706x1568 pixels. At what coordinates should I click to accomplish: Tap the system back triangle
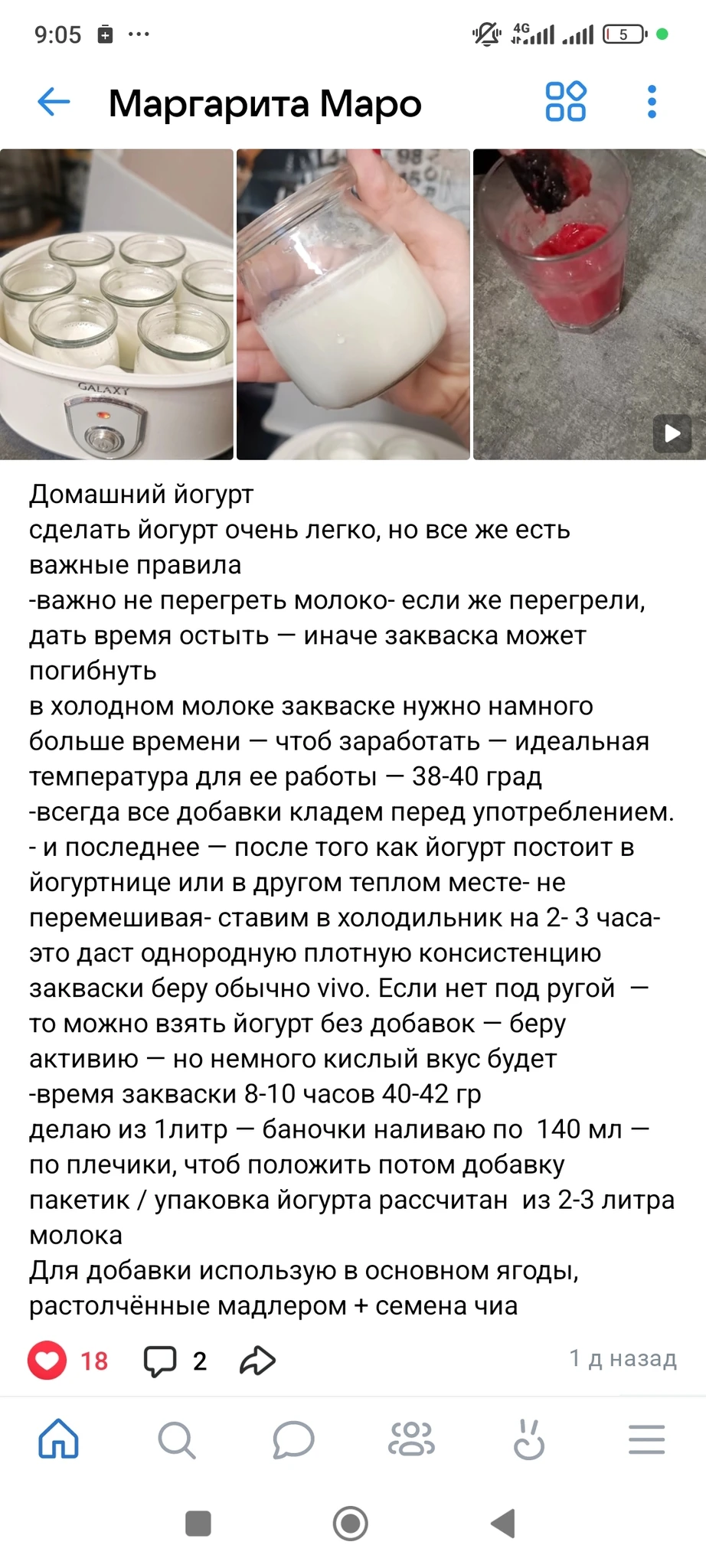503,1524
